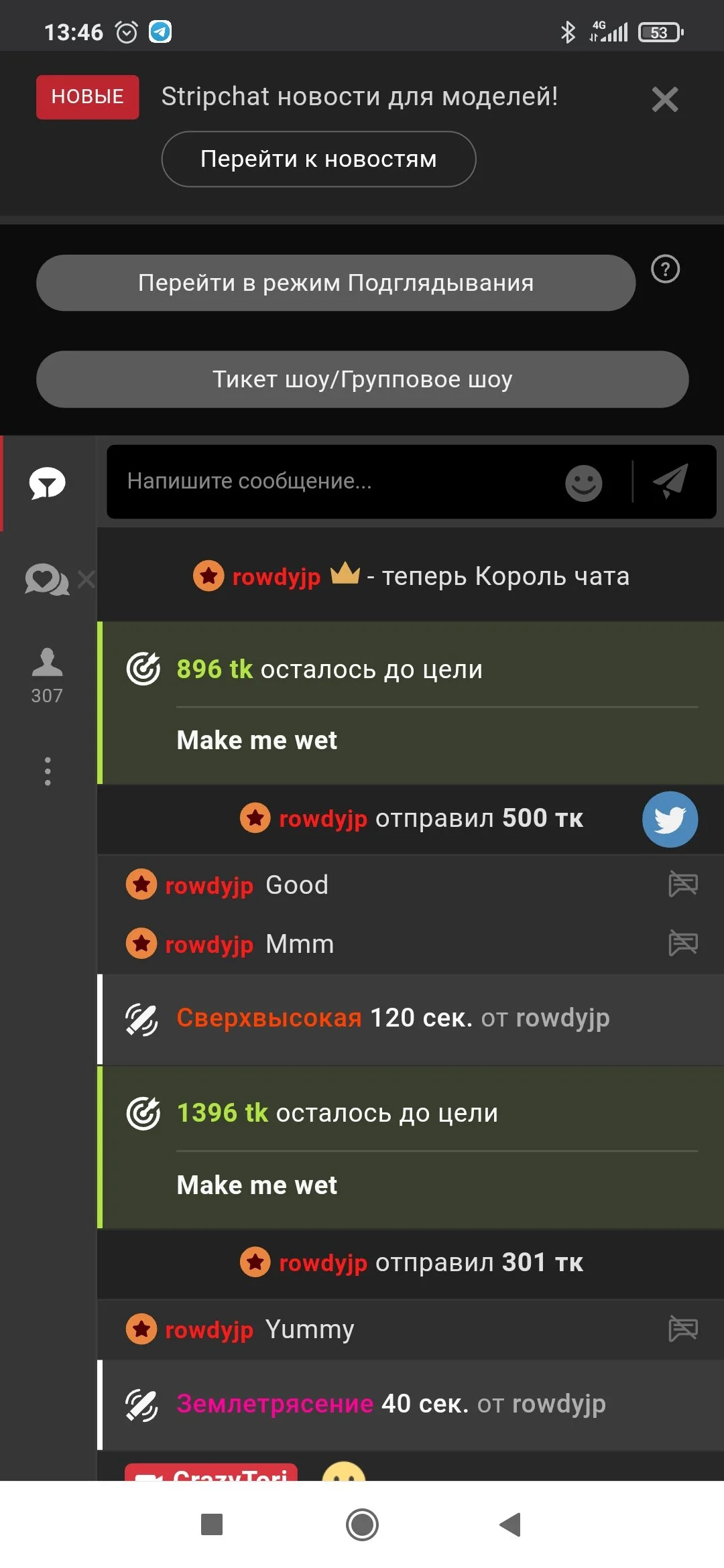Close the private messages tab
Viewport: 724px width, 1568px height.
tap(86, 579)
